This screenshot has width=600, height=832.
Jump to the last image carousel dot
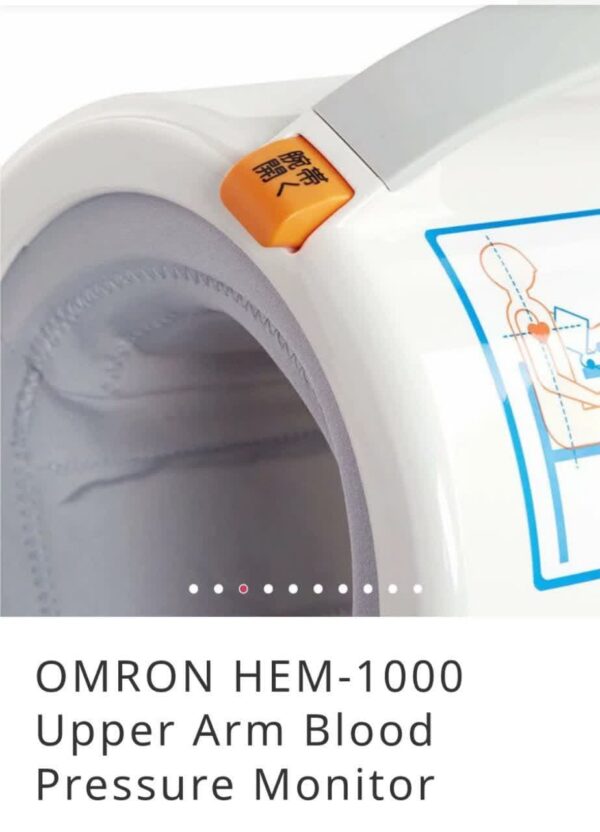[417, 589]
